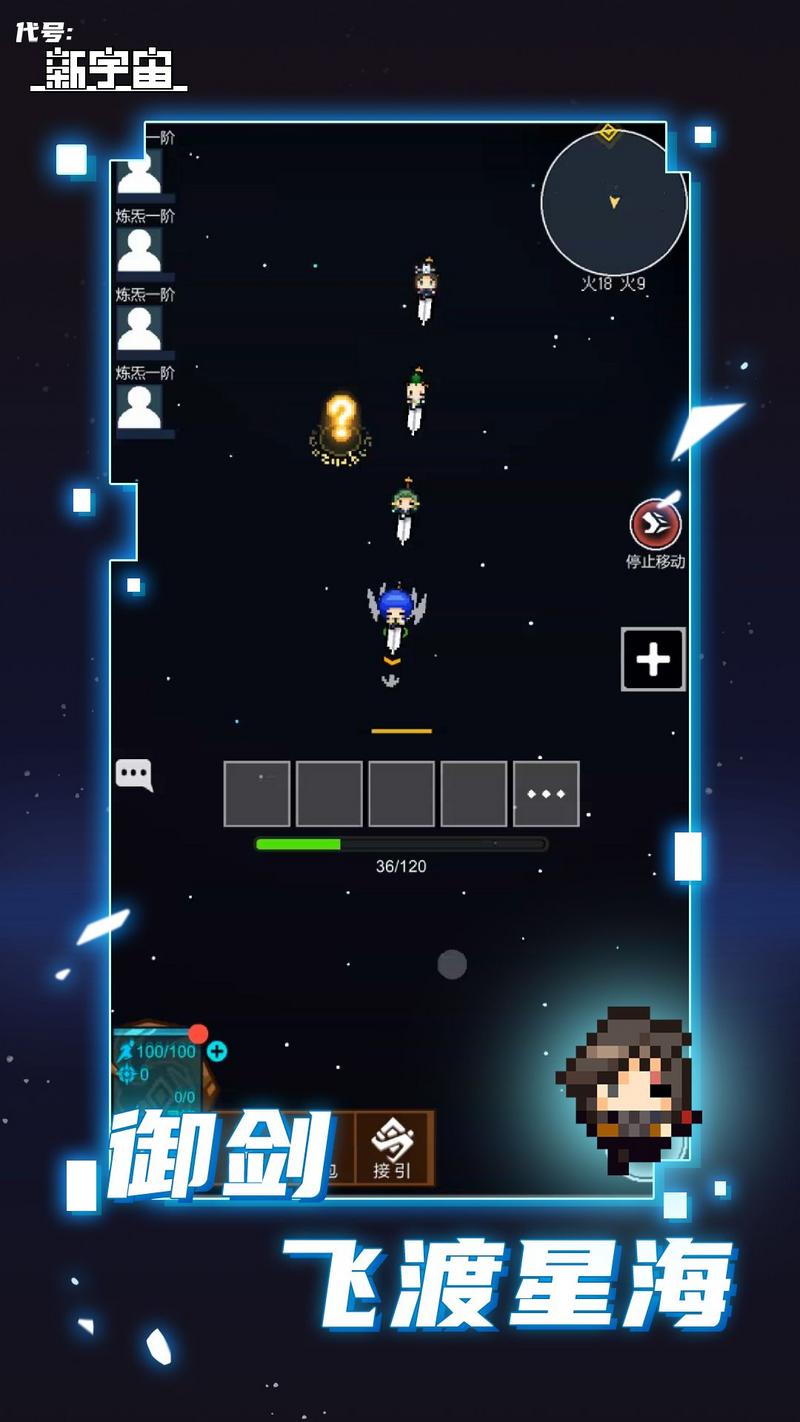Expand the hidden slots with the ellipsis button

(544, 793)
